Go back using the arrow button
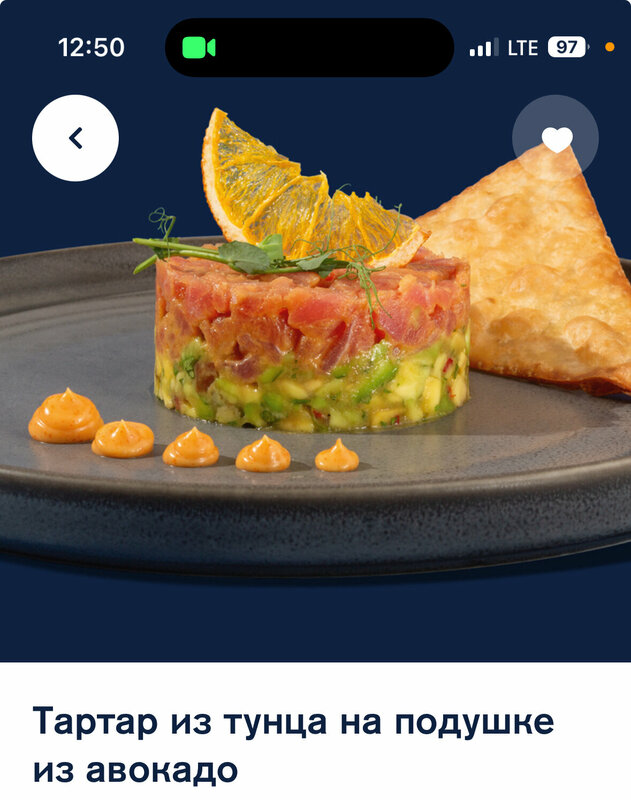The image size is (631, 800). (x=75, y=138)
